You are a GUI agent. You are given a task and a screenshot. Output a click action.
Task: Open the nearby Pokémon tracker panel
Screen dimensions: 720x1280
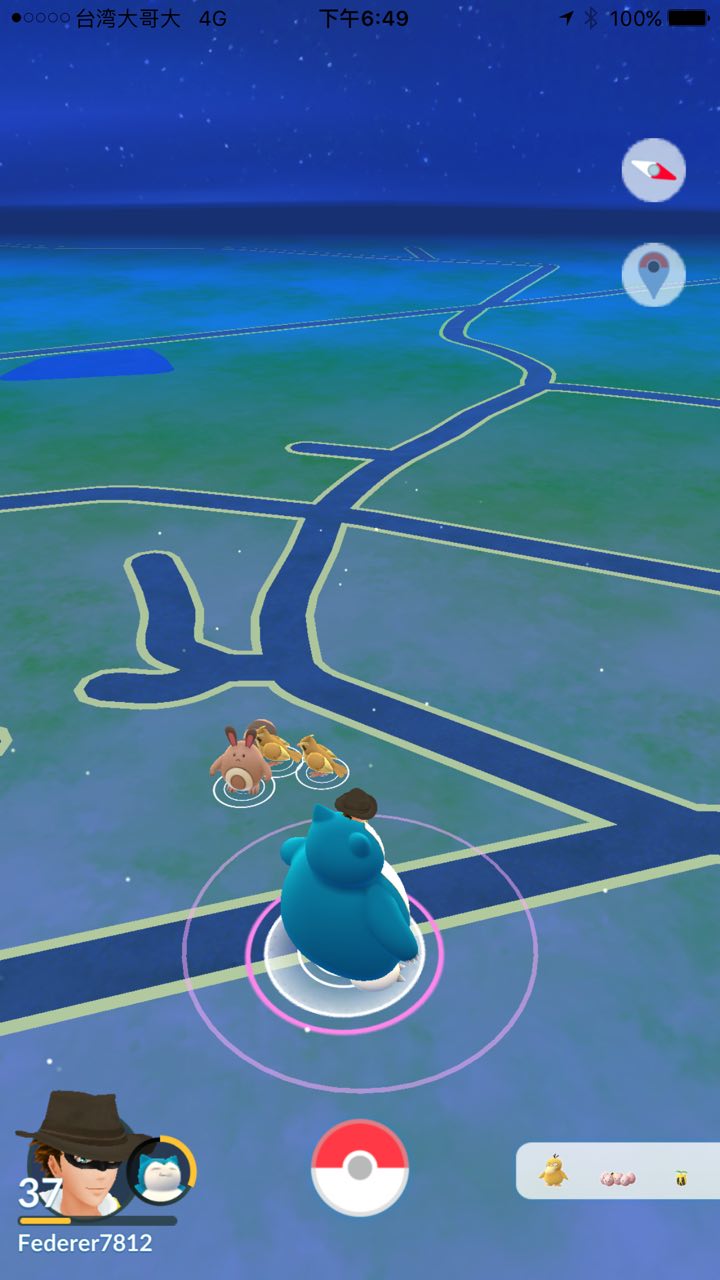pos(617,1171)
